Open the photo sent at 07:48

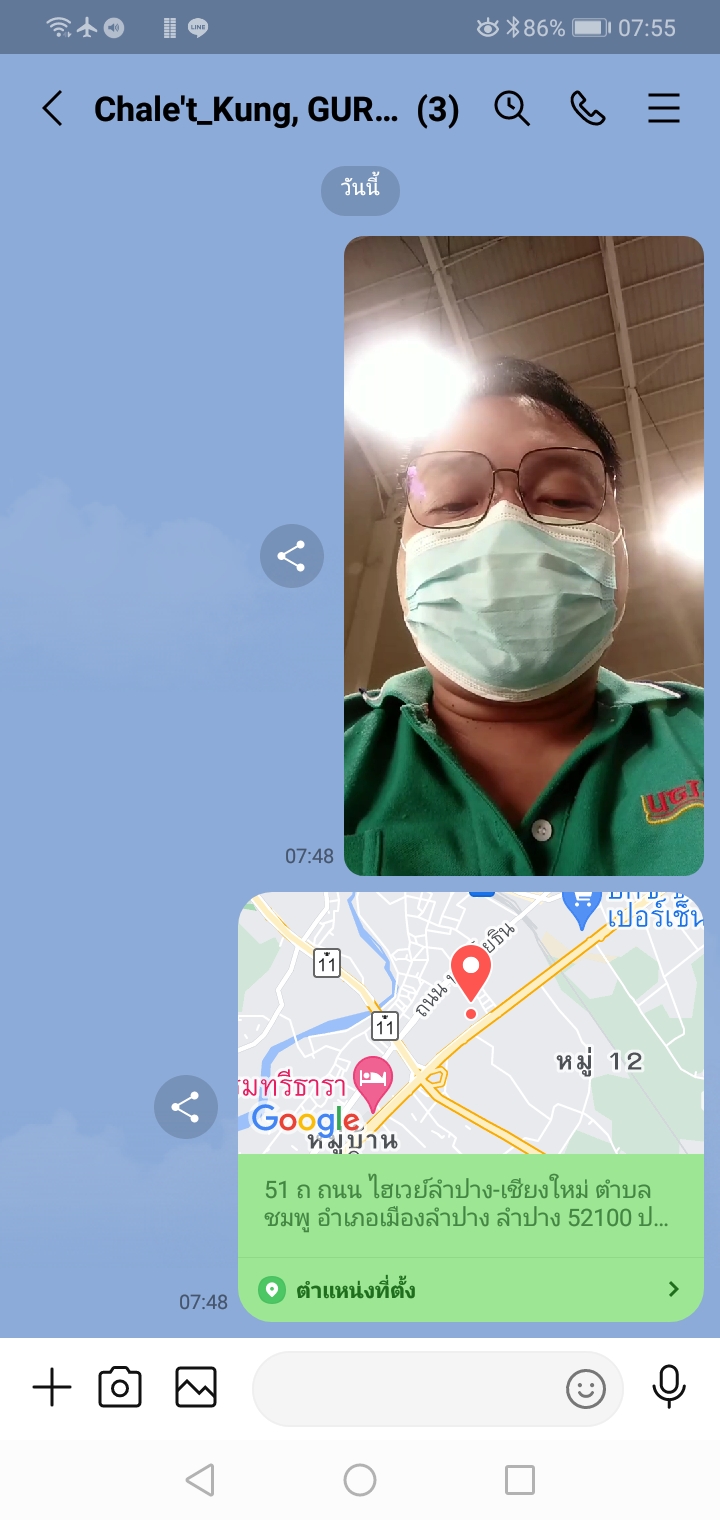pos(524,555)
